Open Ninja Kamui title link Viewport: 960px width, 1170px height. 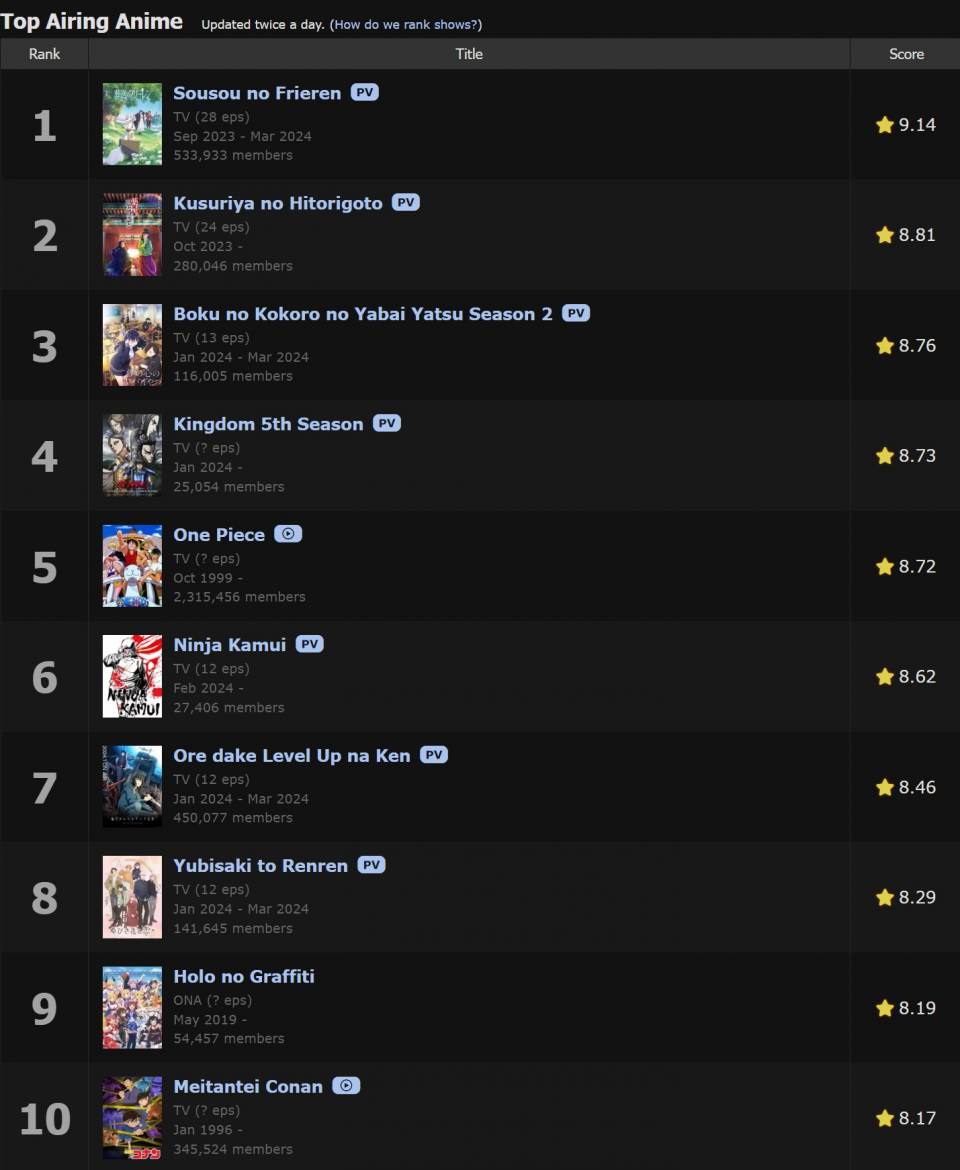click(229, 645)
